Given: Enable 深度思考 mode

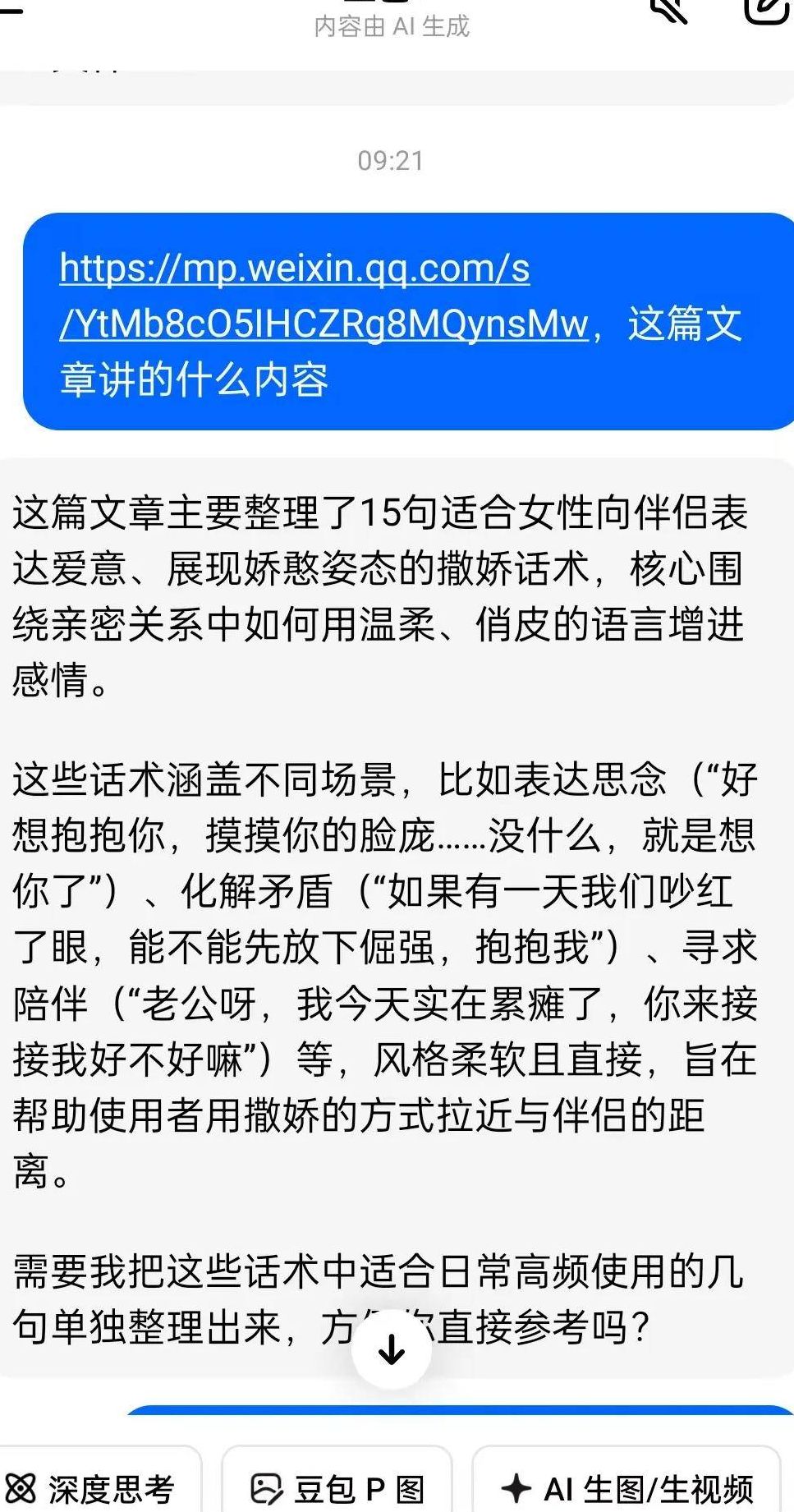Looking at the screenshot, I should point(94,1487).
